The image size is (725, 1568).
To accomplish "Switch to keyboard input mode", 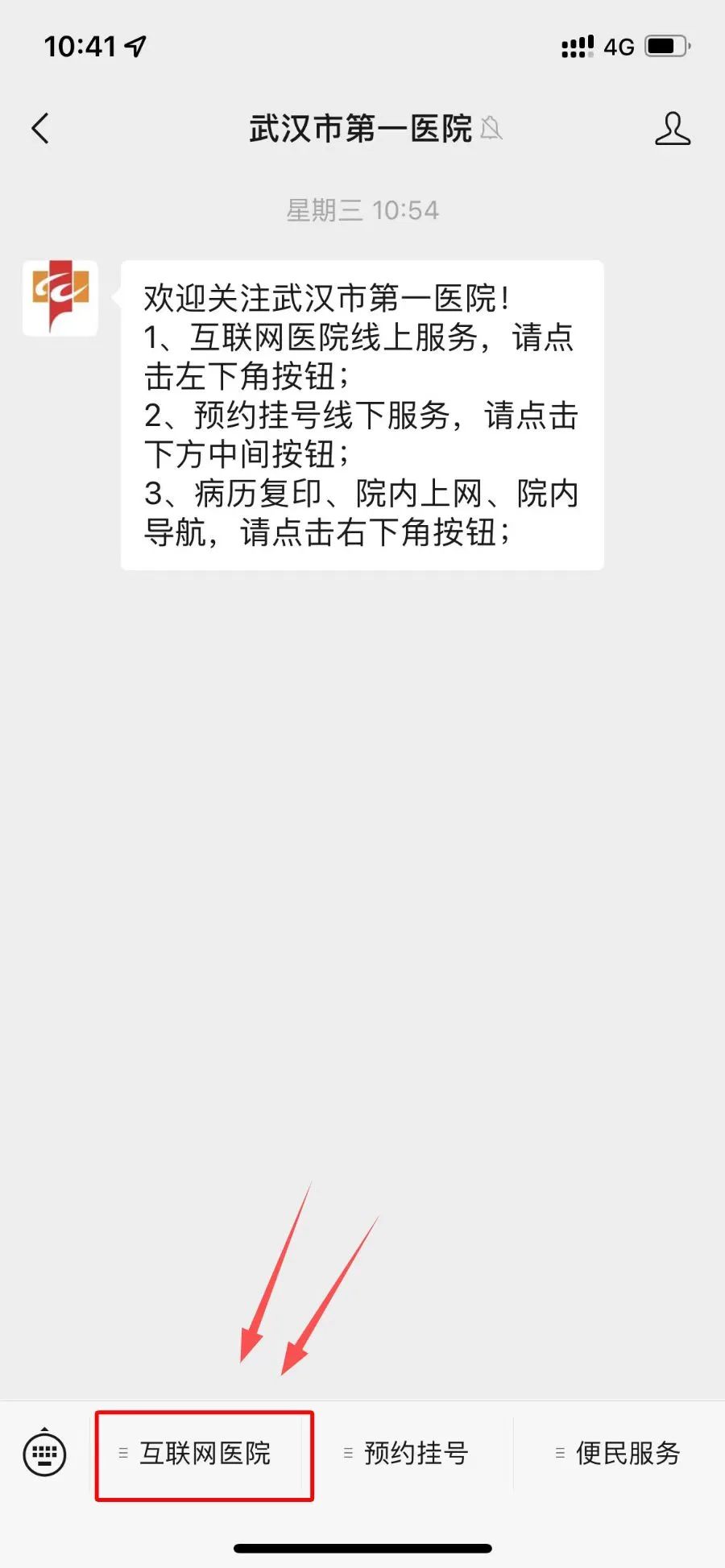I will 44,1454.
